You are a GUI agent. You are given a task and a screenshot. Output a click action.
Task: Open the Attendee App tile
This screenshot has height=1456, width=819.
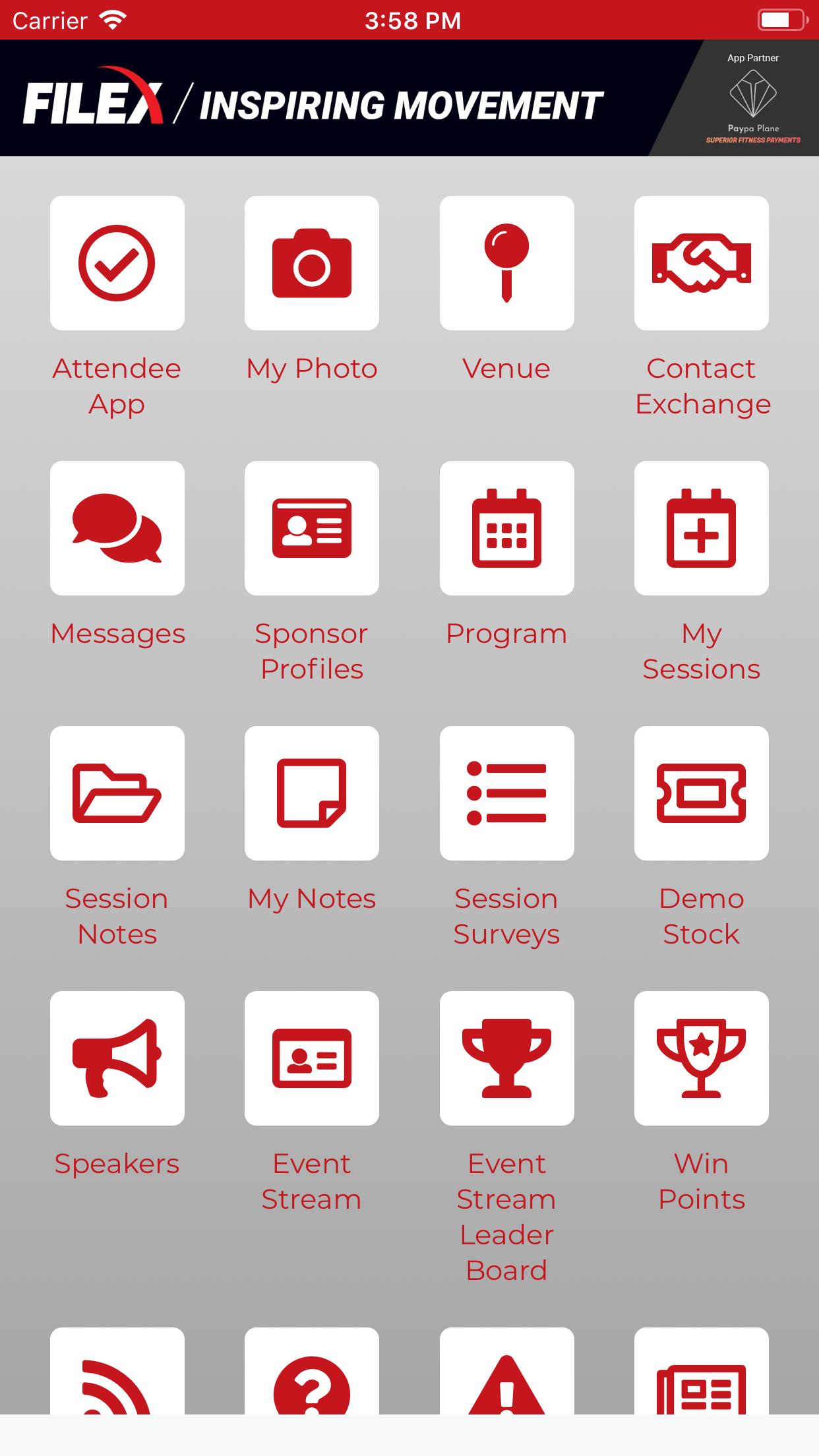(117, 263)
